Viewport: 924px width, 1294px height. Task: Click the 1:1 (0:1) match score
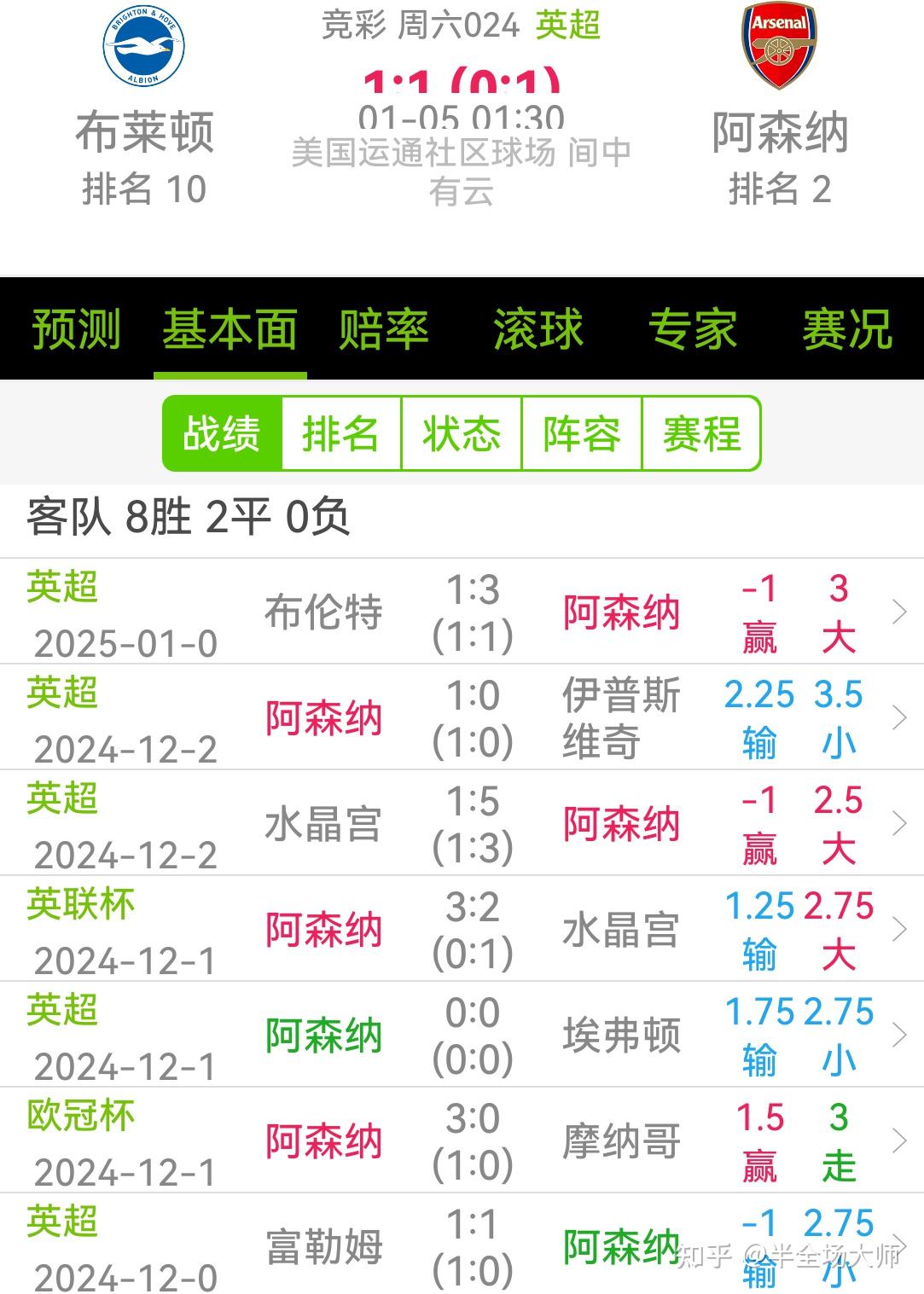click(462, 81)
